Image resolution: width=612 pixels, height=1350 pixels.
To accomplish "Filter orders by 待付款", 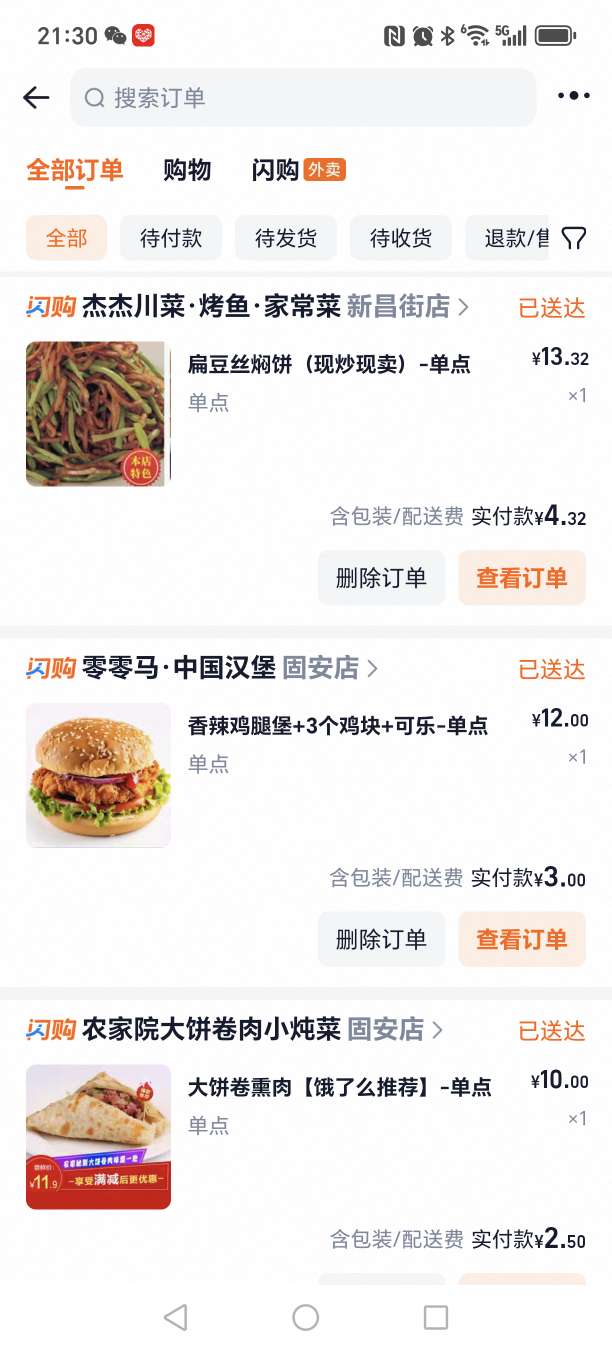I will coord(171,238).
